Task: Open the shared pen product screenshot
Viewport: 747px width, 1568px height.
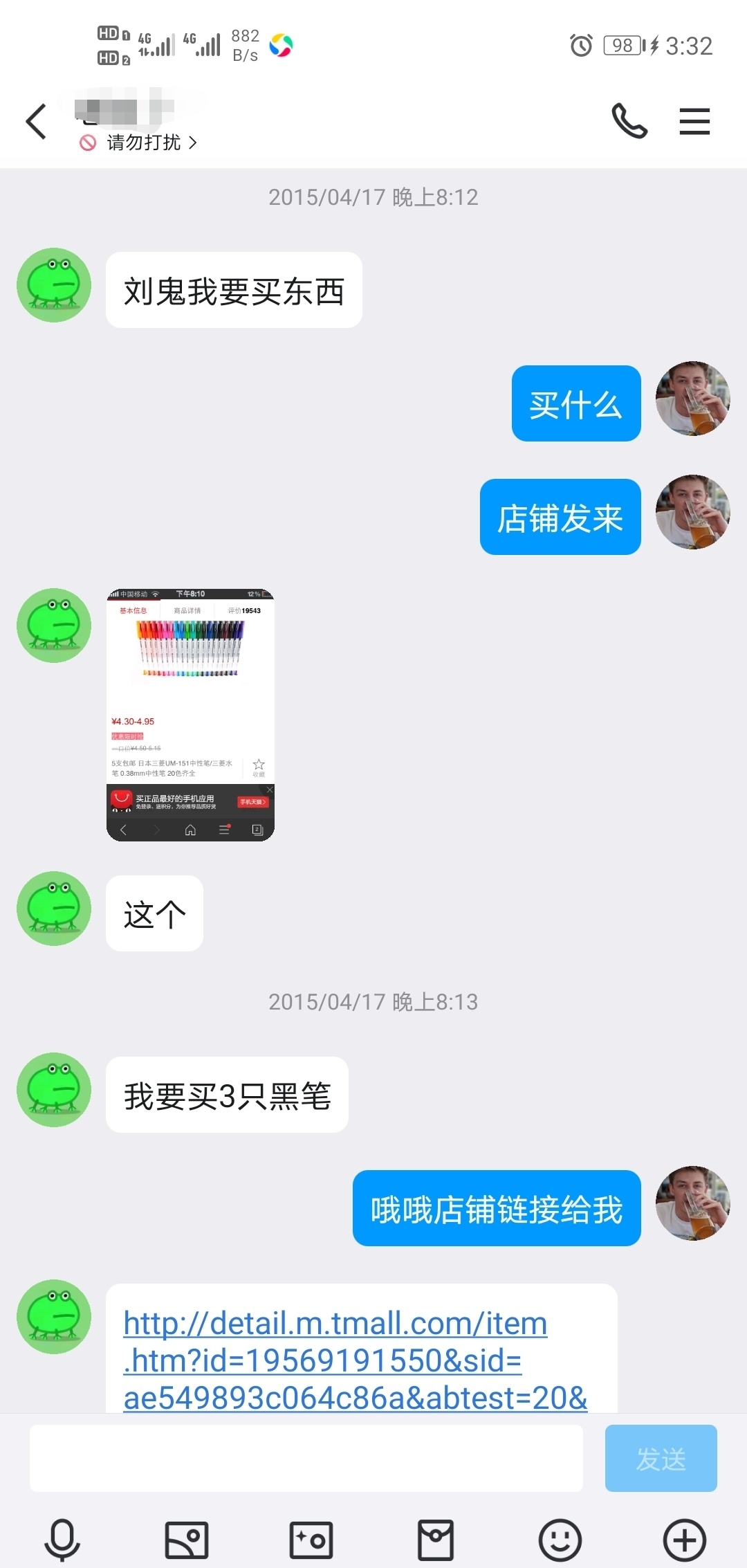Action: (x=190, y=715)
